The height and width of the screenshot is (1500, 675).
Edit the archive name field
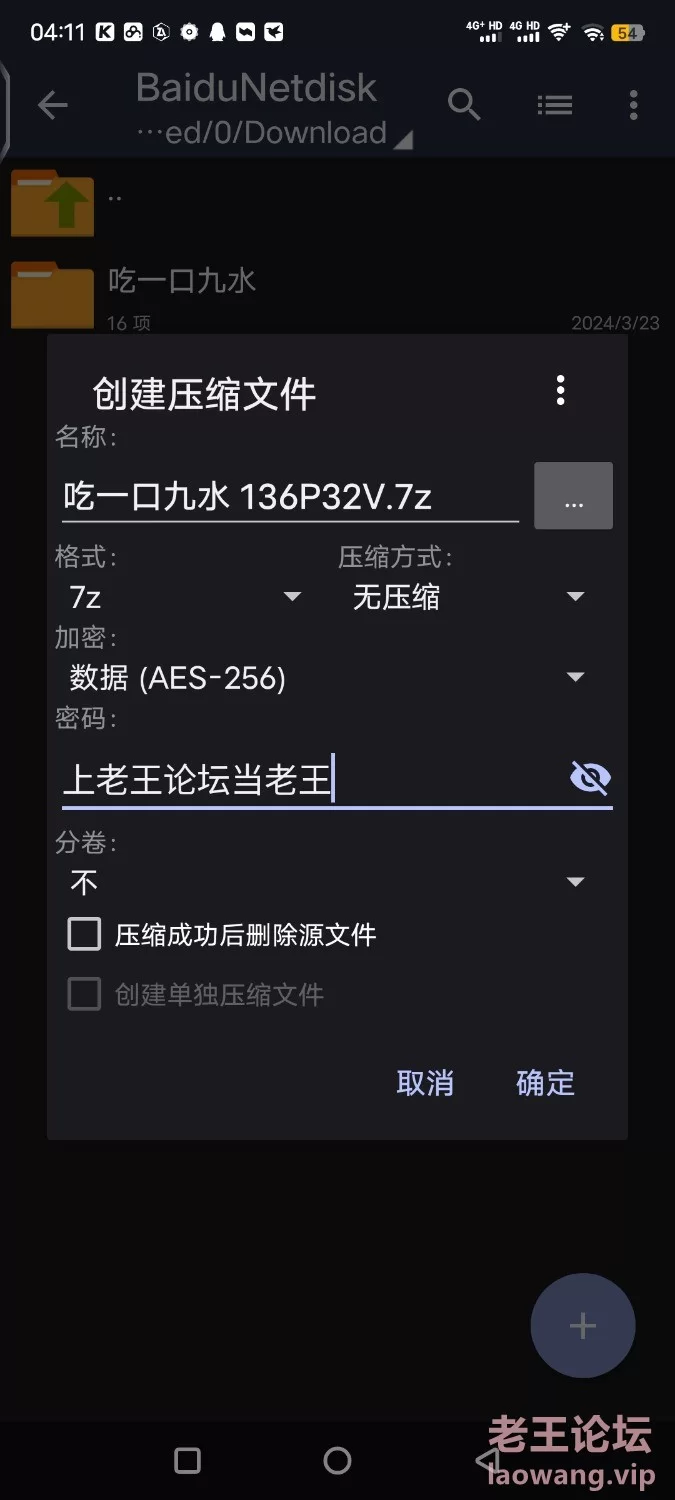coord(290,497)
